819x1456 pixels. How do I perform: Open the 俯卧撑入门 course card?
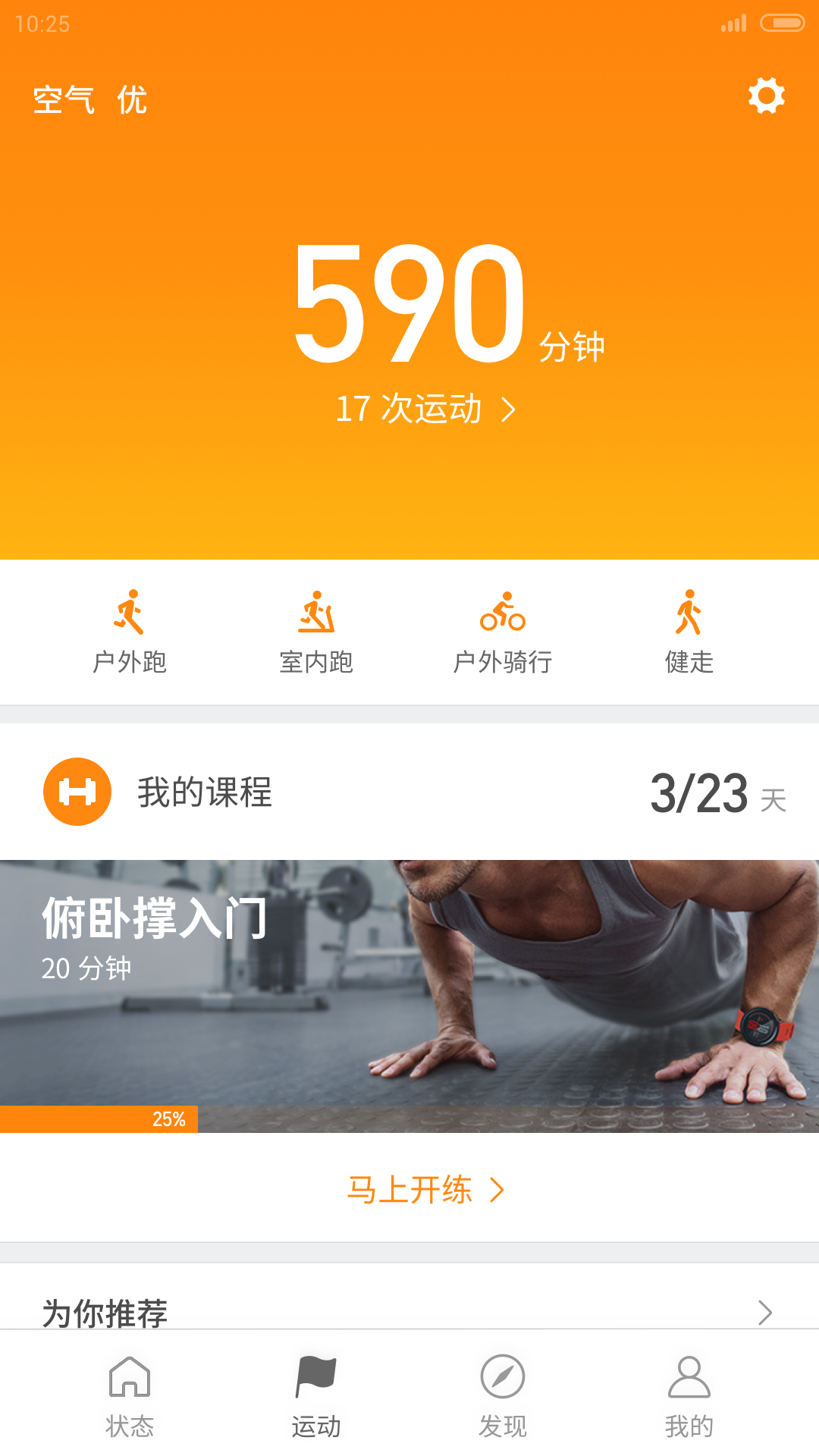pos(409,995)
